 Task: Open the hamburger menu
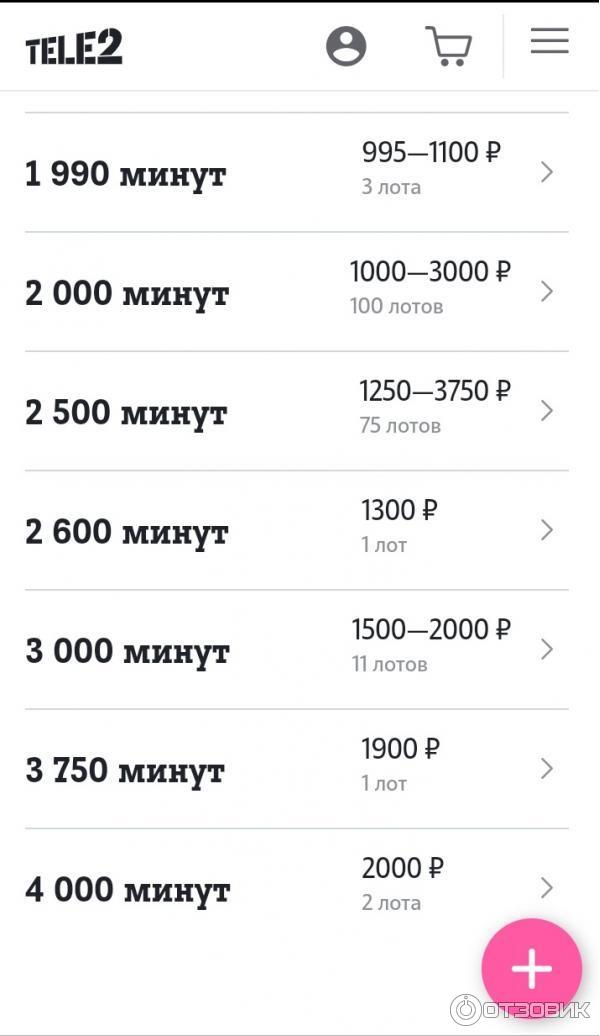click(549, 41)
